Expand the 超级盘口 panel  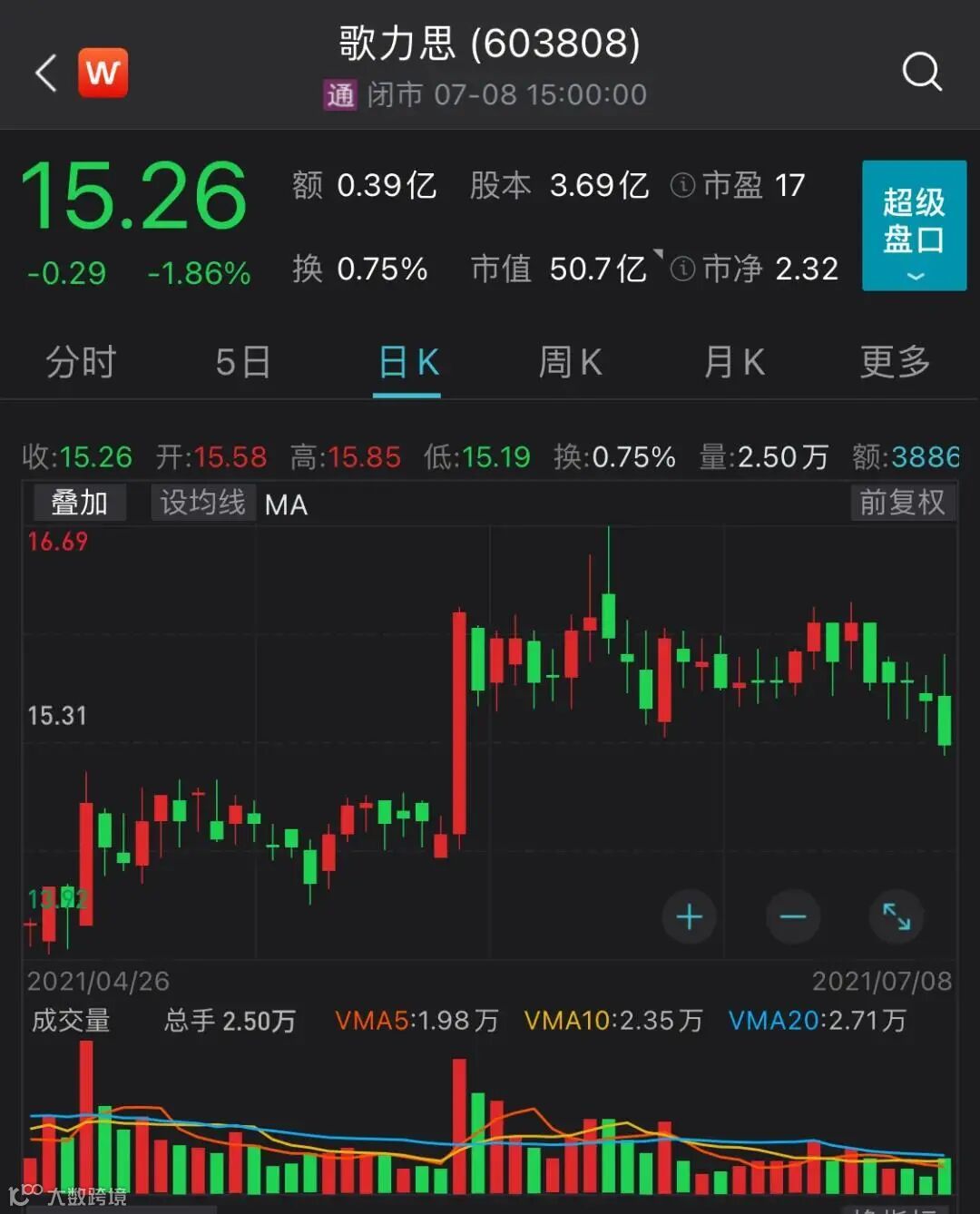point(913,225)
